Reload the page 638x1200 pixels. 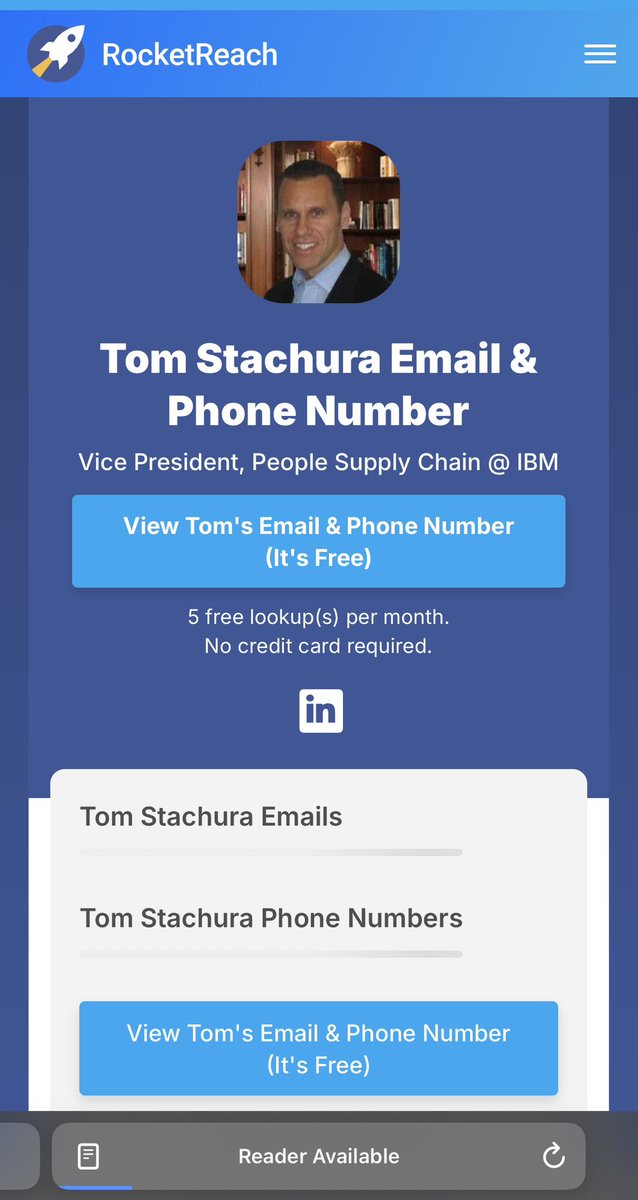553,1157
